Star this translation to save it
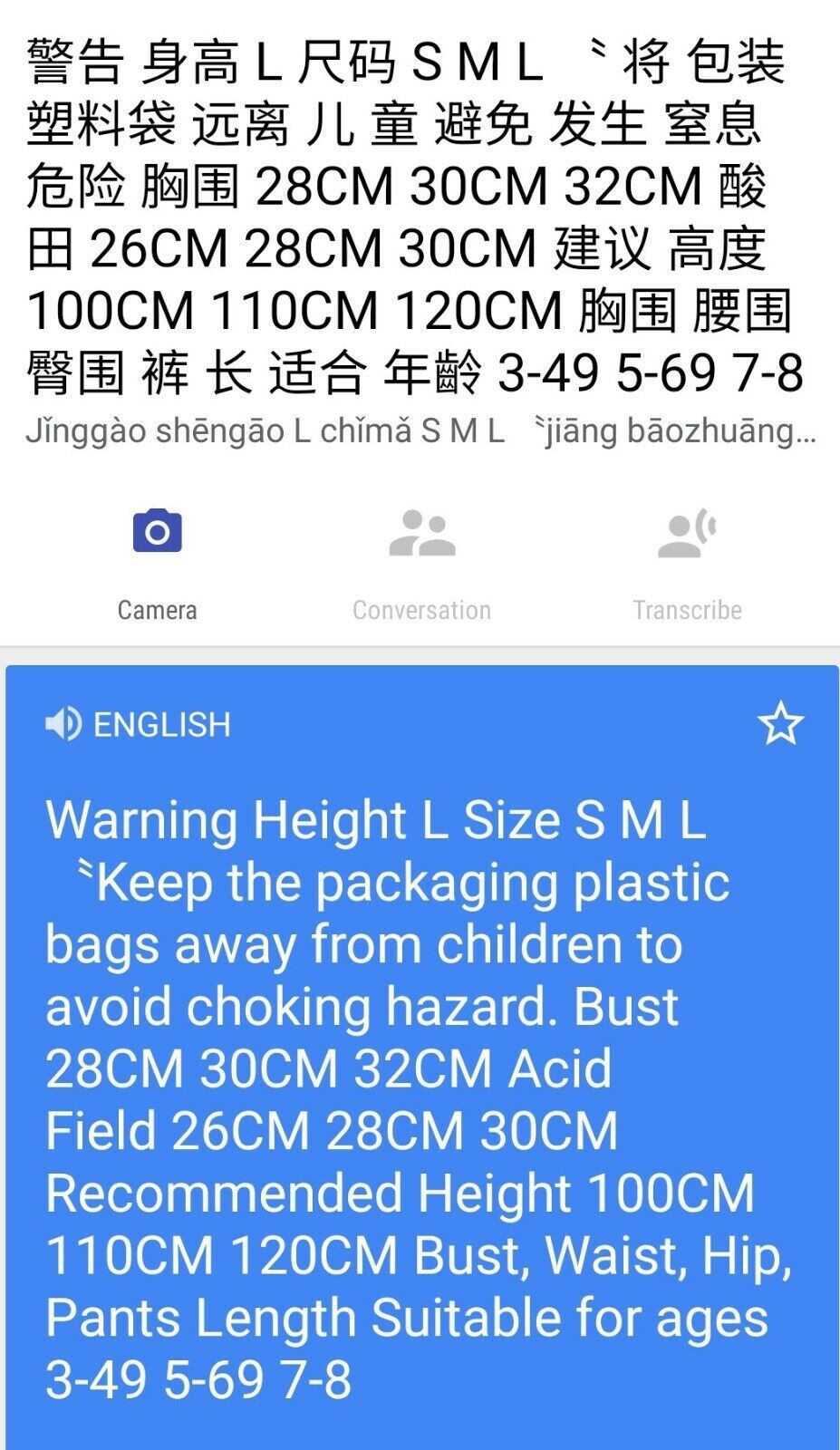 click(780, 723)
